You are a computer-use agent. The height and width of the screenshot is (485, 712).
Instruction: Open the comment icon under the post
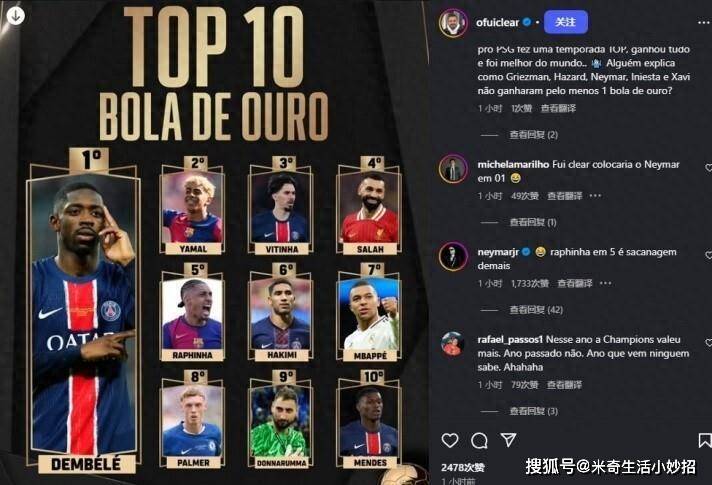pos(479,440)
